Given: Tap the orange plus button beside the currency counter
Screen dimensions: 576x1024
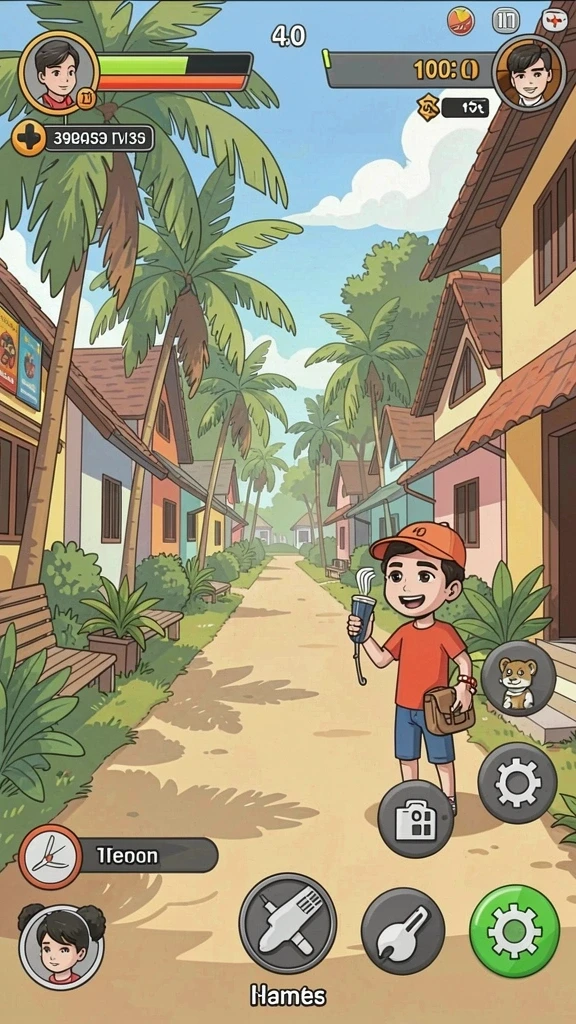Looking at the screenshot, I should pos(29,139).
